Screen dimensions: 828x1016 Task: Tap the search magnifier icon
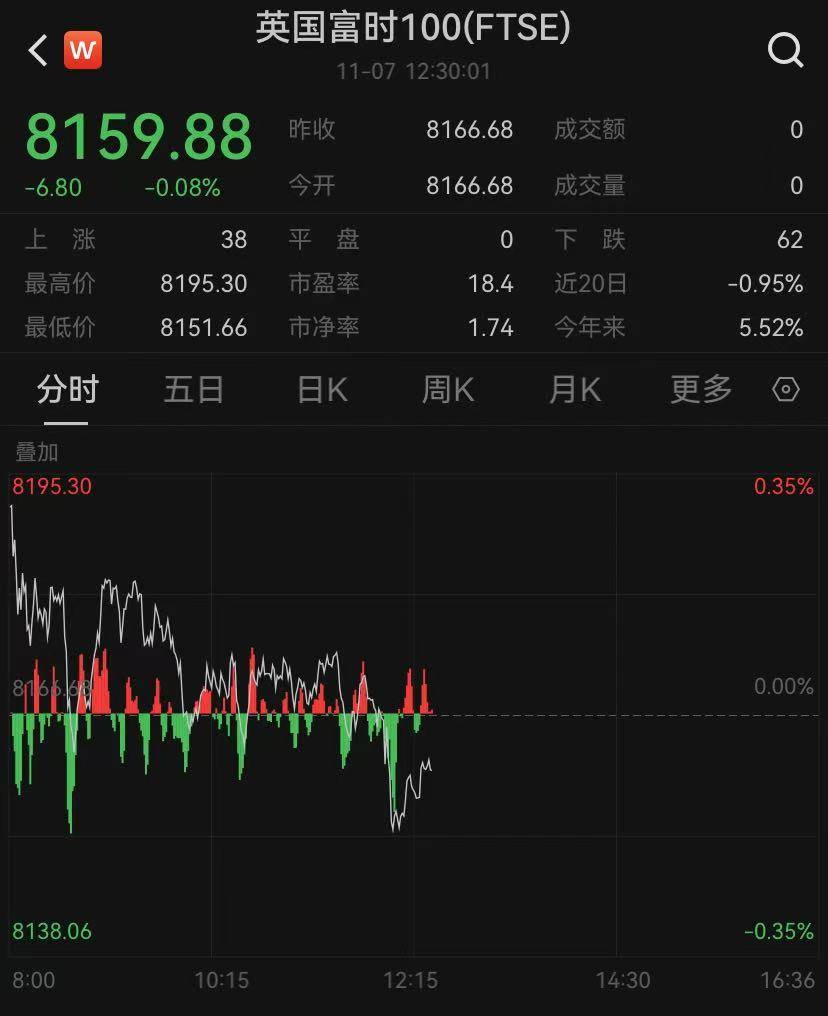[786, 50]
